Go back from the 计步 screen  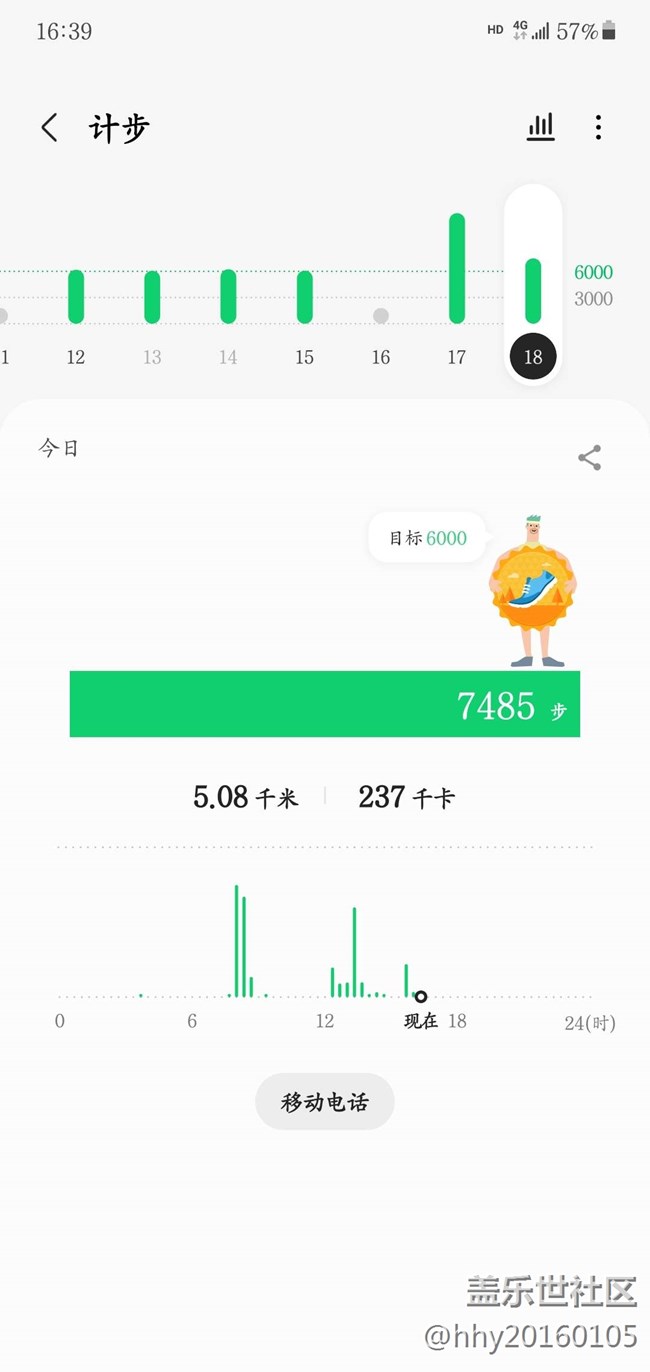[x=50, y=128]
